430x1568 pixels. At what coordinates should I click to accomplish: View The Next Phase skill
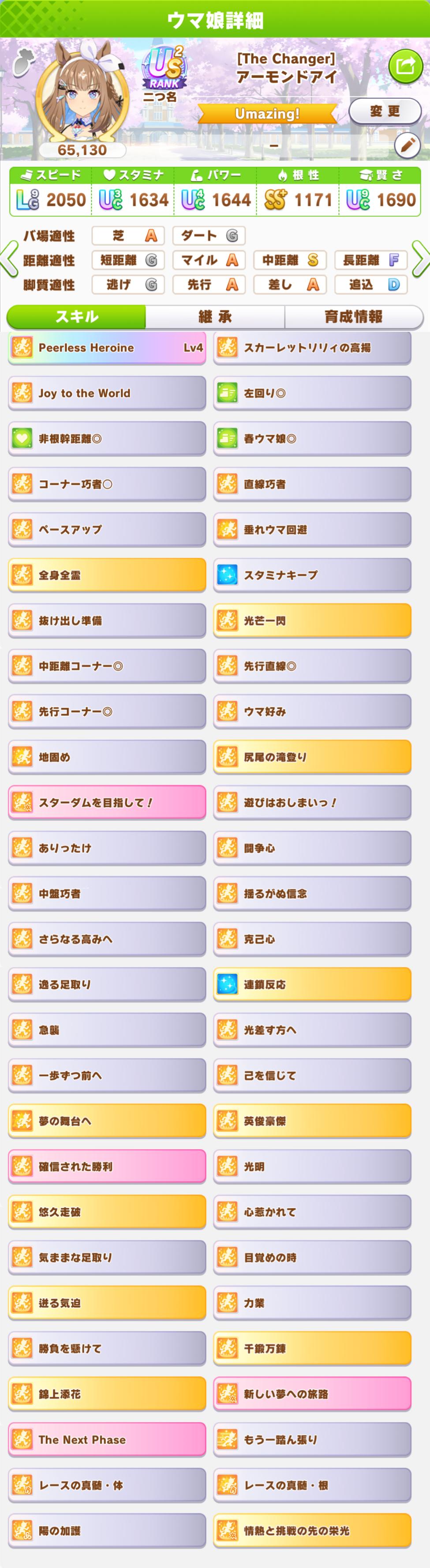tap(107, 1440)
